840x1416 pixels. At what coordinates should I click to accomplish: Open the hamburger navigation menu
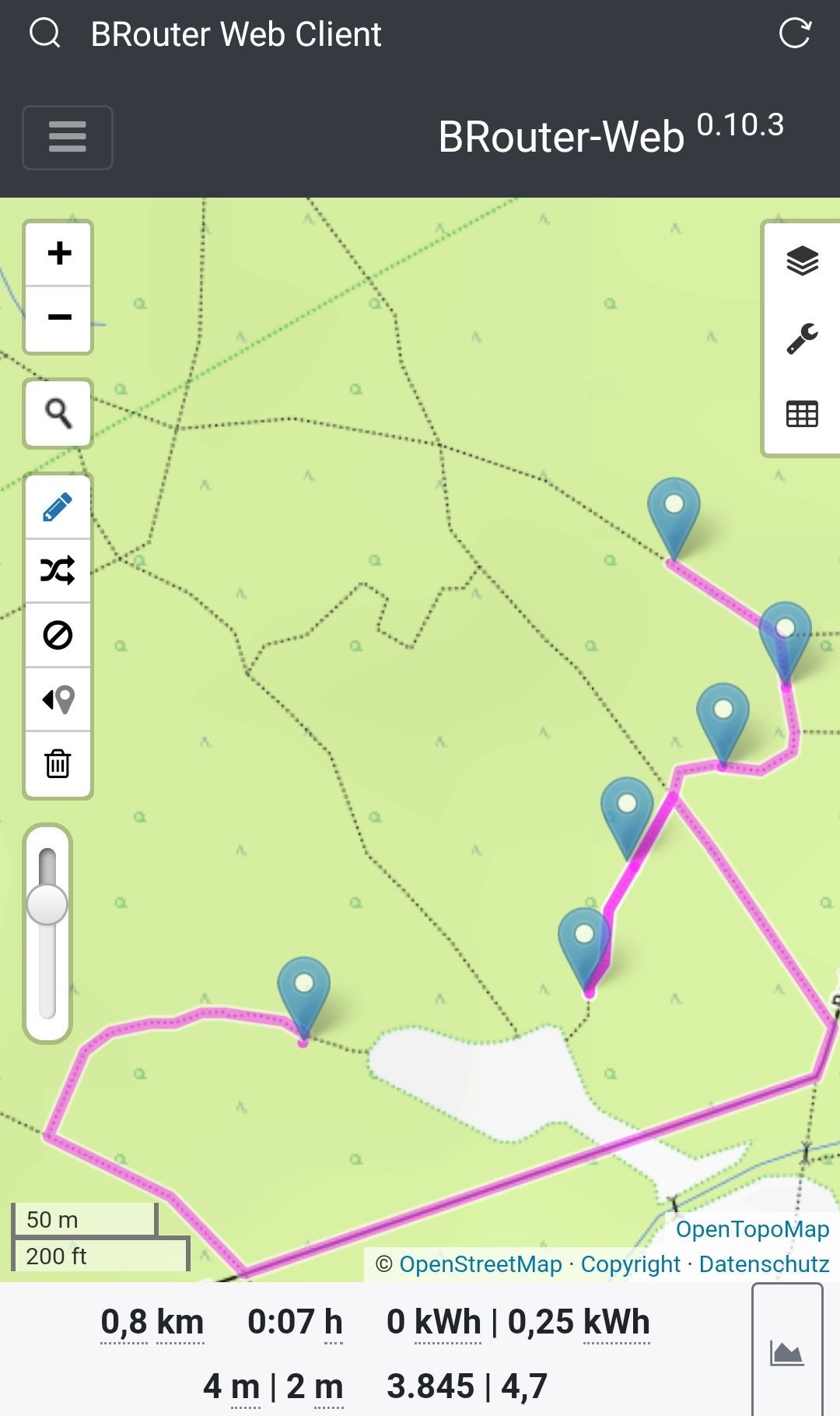[x=68, y=138]
